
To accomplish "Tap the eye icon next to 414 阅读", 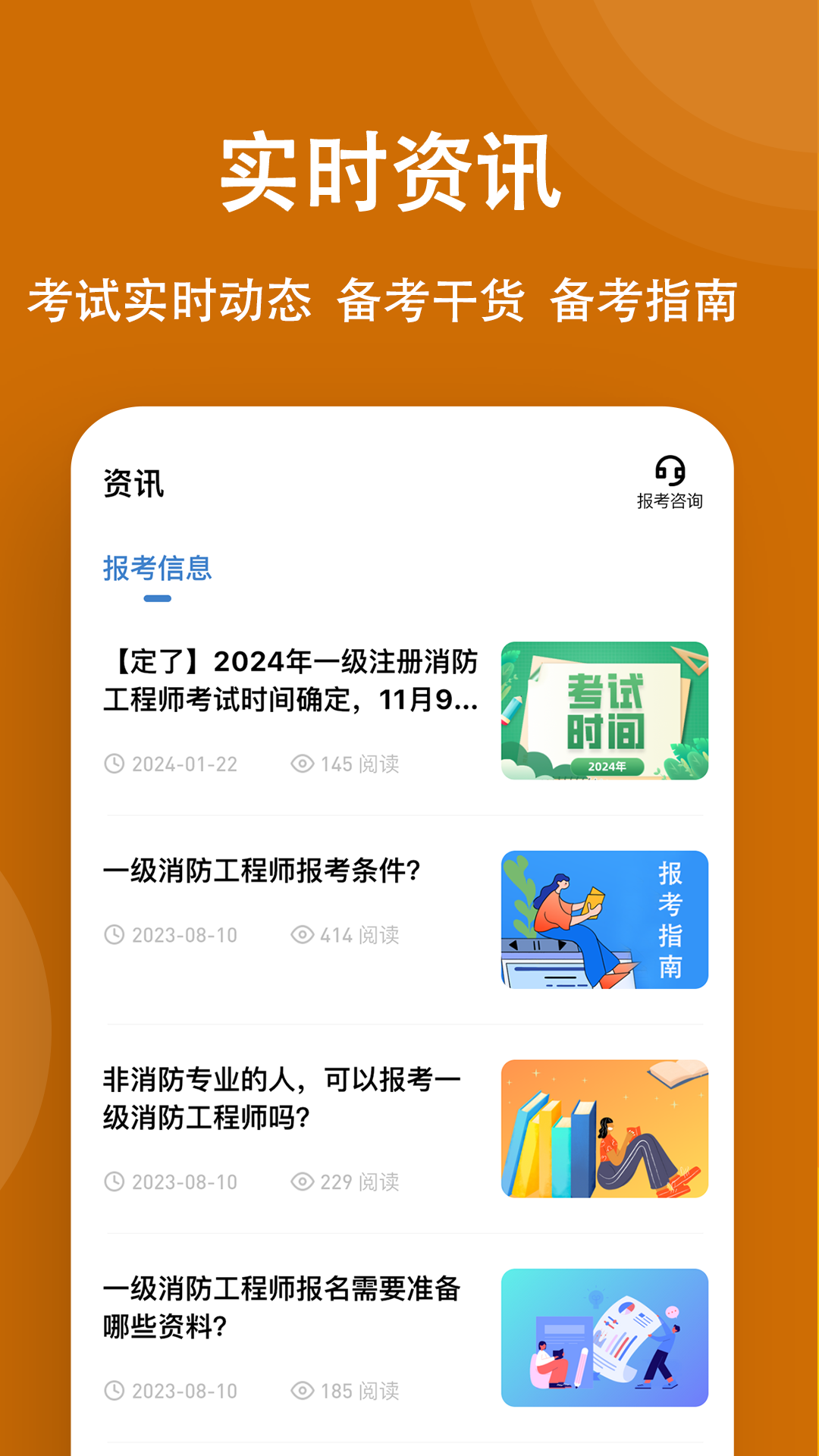I will (302, 936).
